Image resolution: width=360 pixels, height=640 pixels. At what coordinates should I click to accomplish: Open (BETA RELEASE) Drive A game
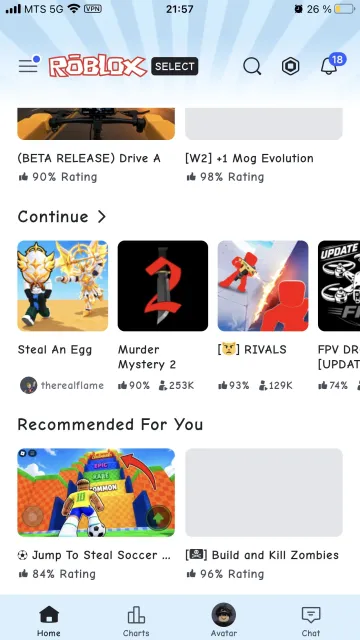point(96,124)
